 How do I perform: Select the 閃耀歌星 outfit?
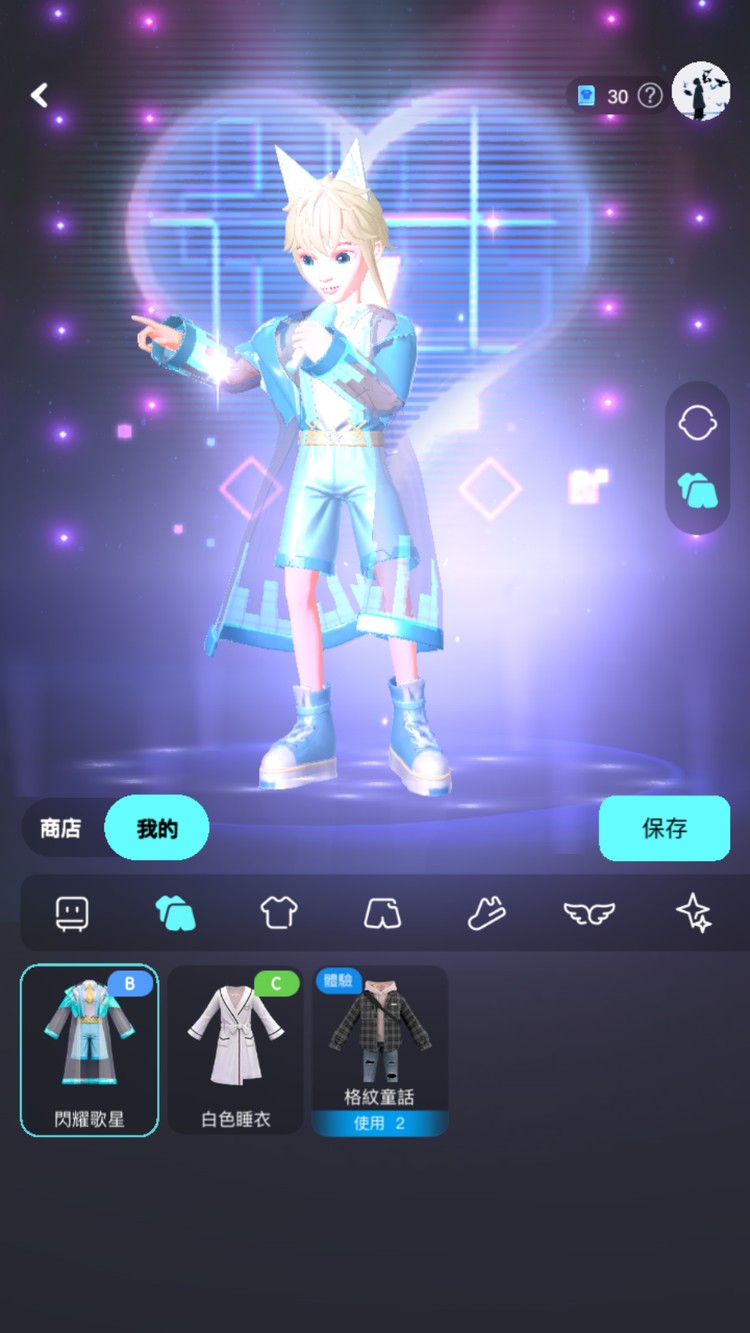[x=89, y=1050]
